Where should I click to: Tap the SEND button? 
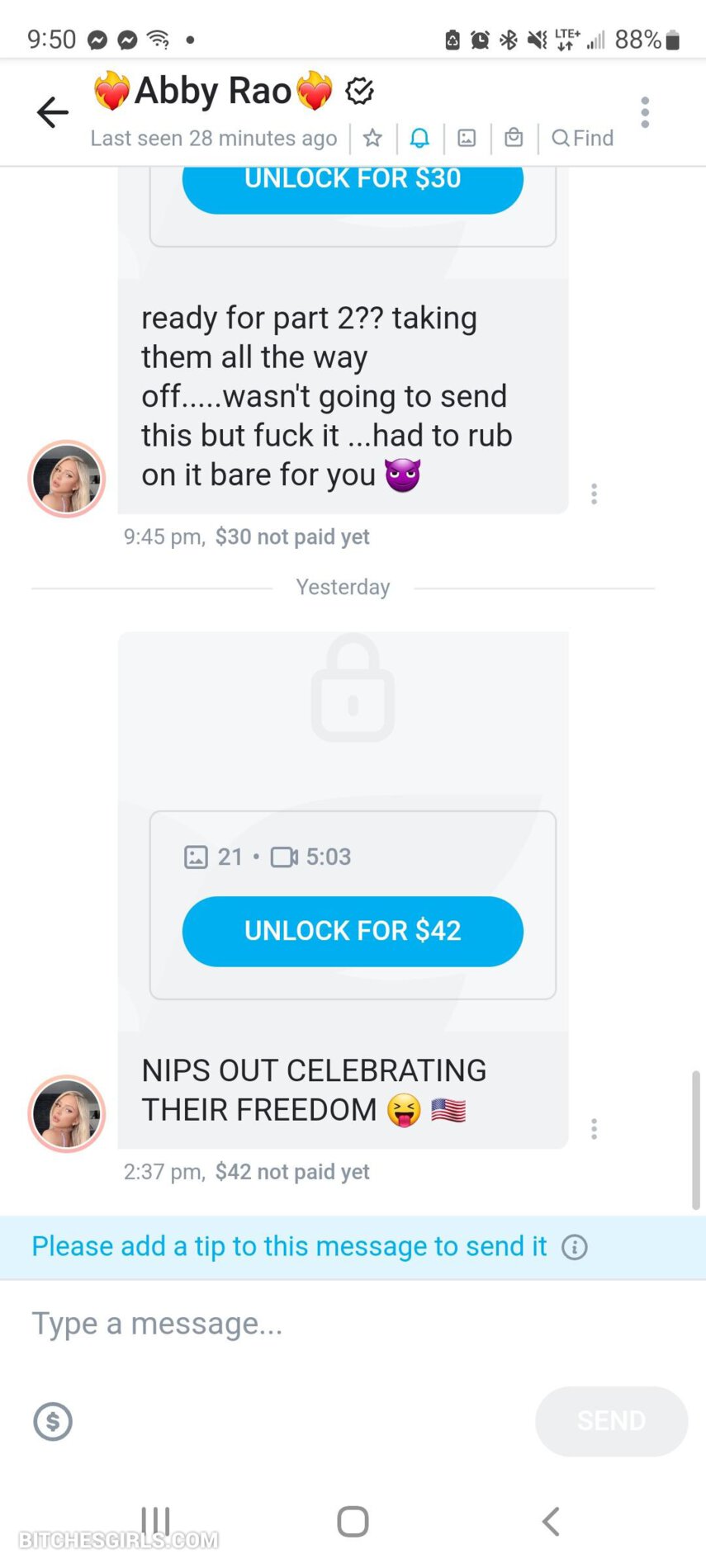click(611, 1421)
